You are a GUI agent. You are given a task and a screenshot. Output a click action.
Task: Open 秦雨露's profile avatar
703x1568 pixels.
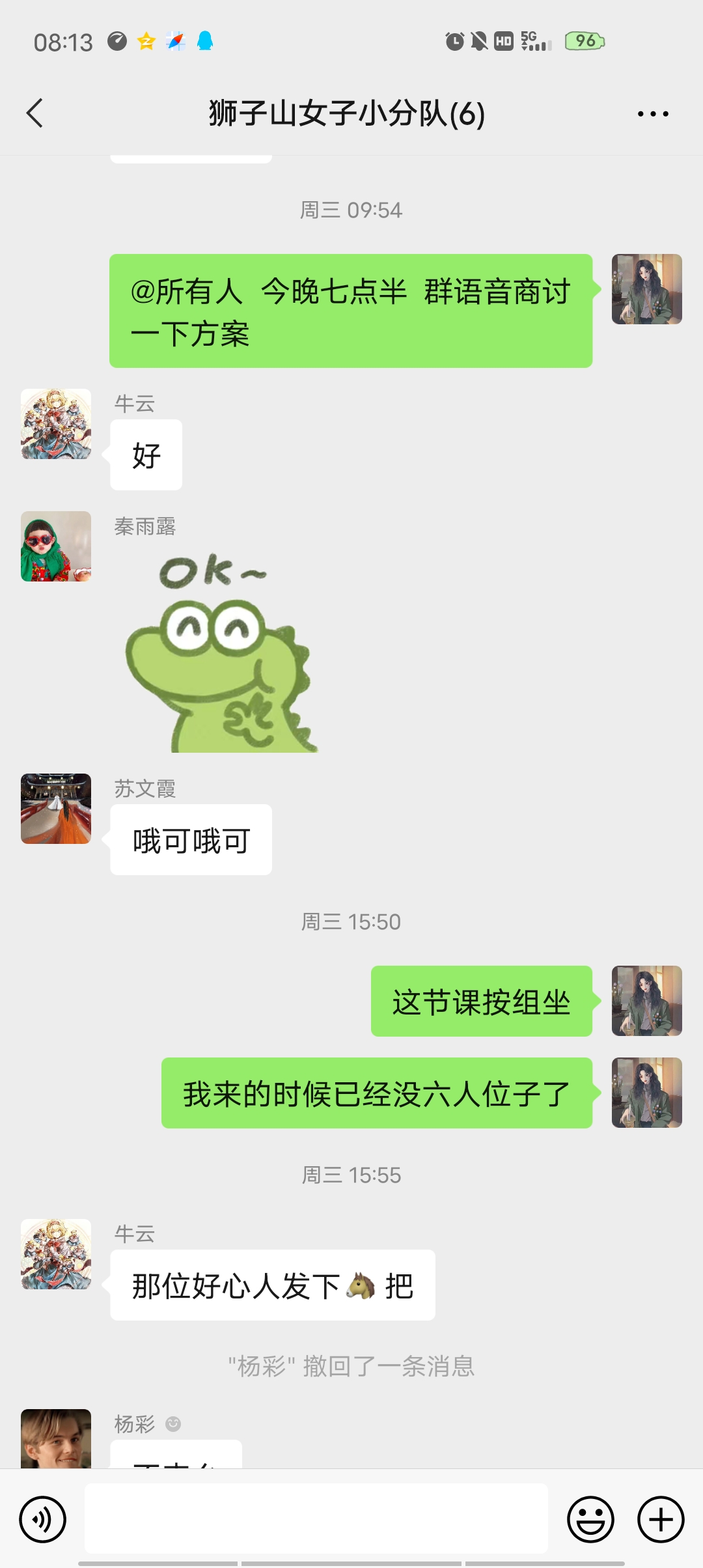pos(56,546)
